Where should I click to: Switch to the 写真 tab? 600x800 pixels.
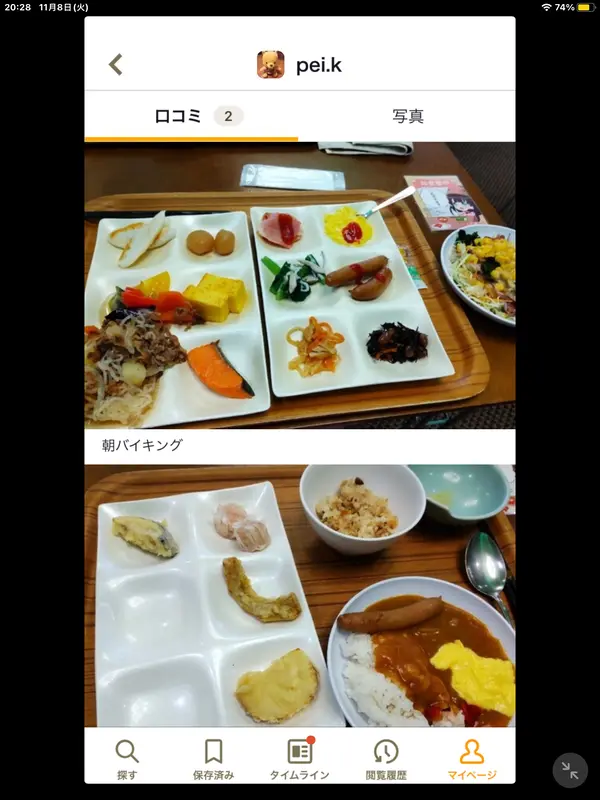pos(408,116)
